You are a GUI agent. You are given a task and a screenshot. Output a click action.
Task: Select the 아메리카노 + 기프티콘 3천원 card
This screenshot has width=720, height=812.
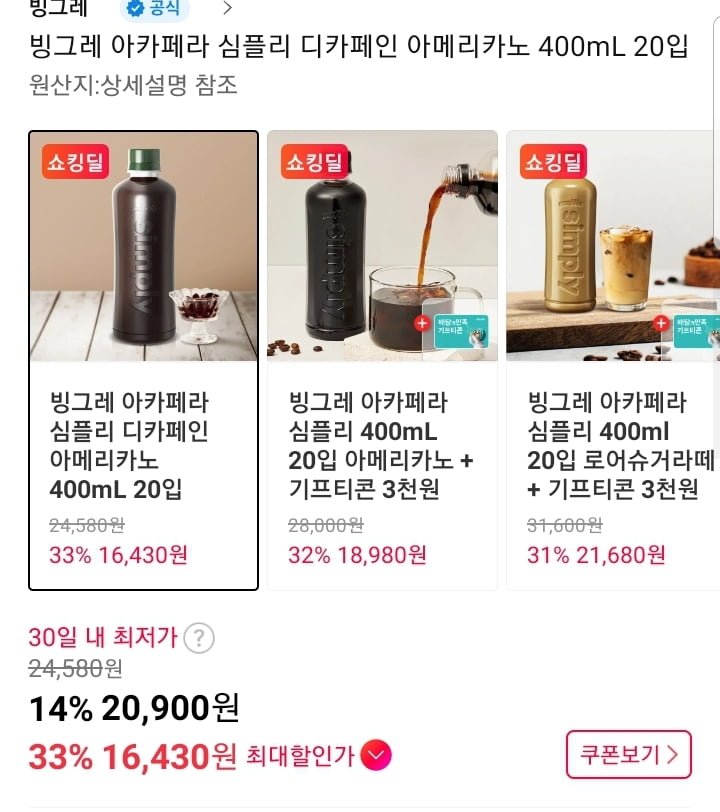pos(382,360)
